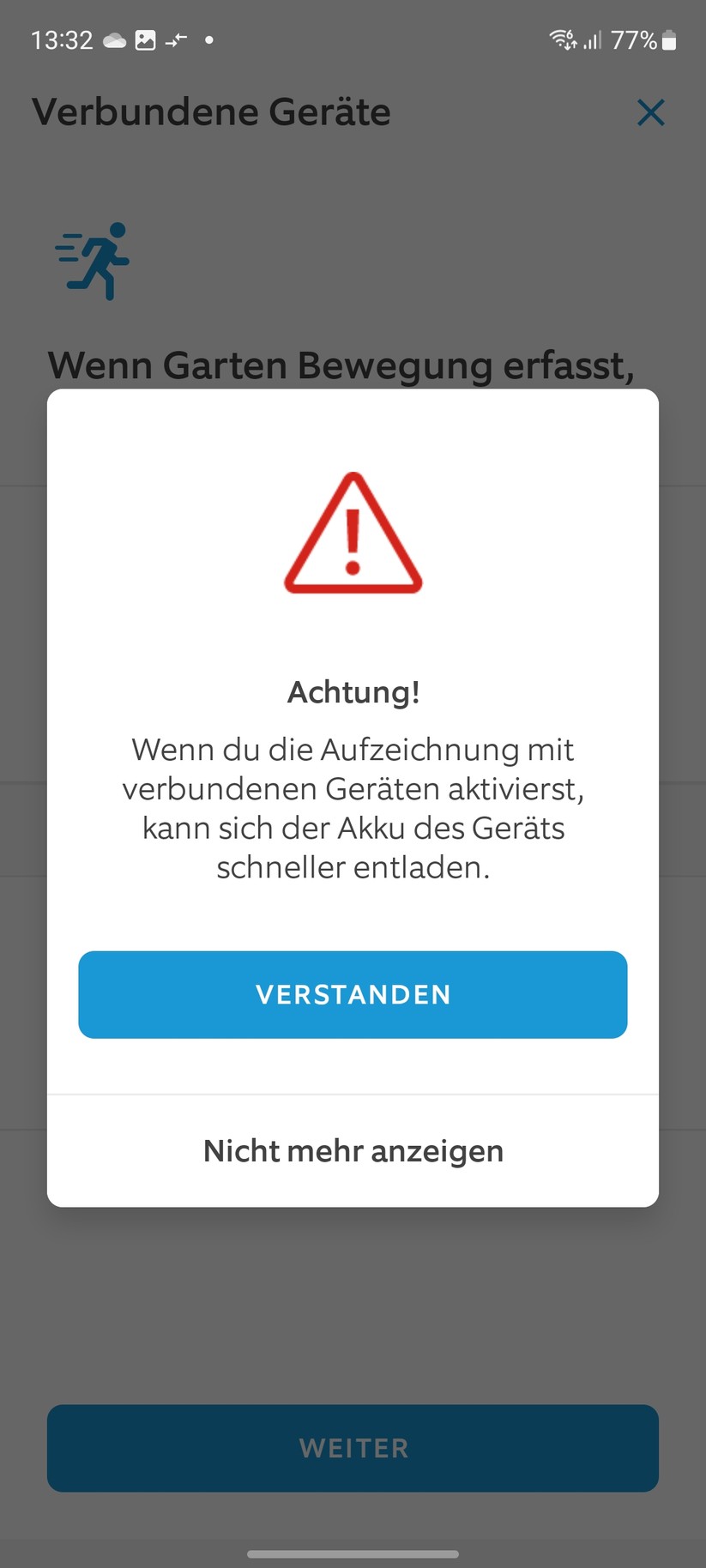Open the screenshot notification icon in status bar

[146, 39]
